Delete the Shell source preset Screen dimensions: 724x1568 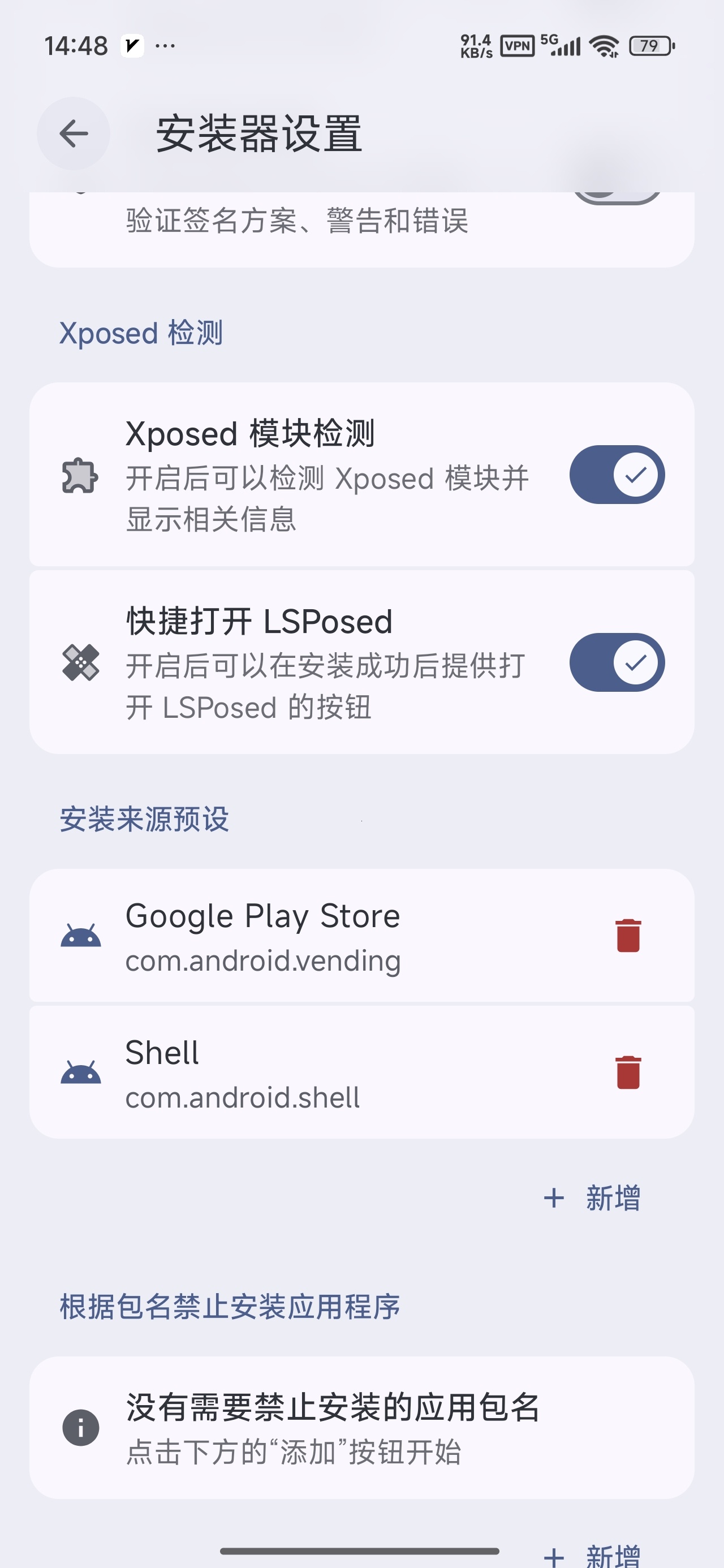click(x=628, y=1072)
